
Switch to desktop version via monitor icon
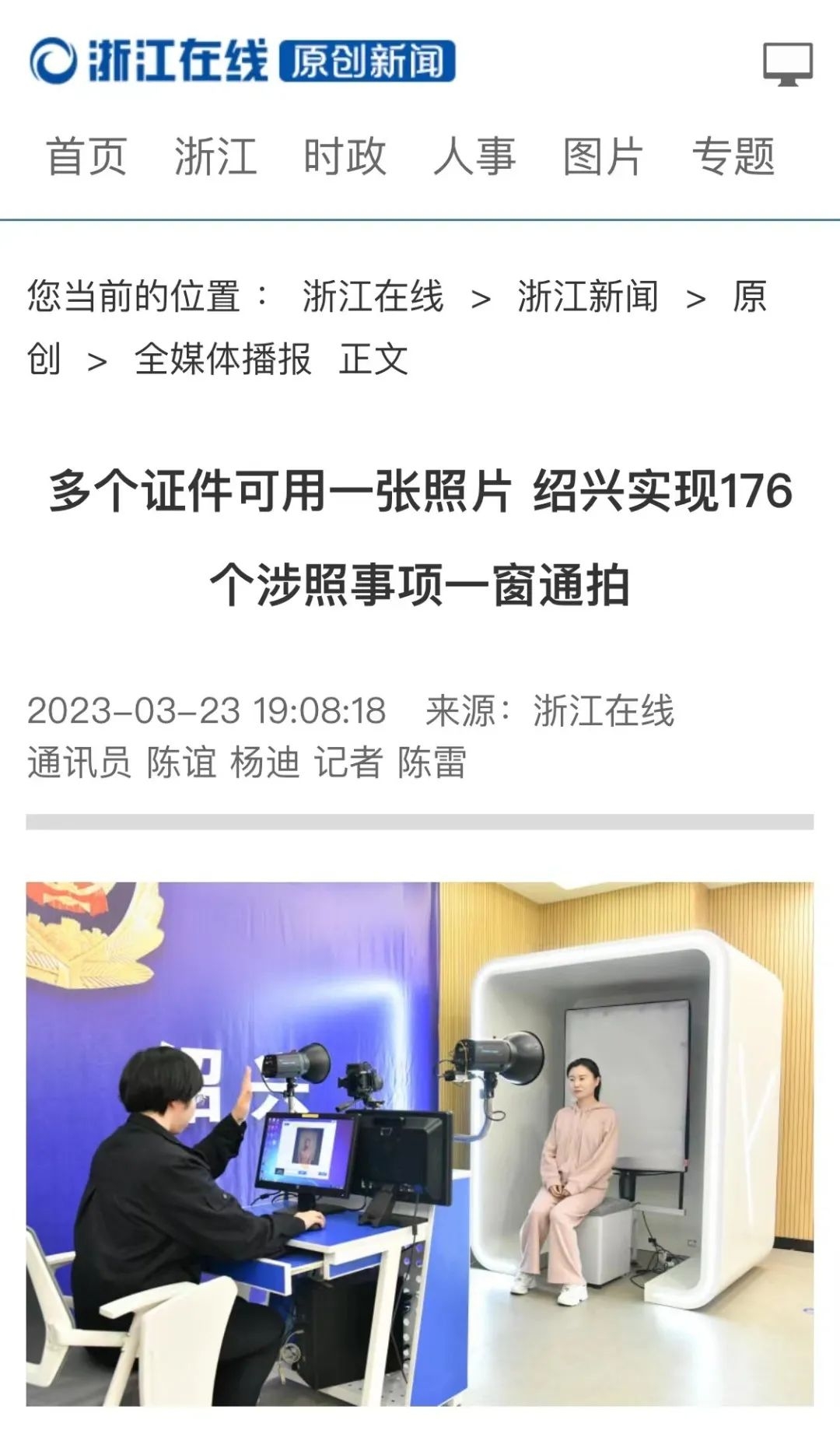[x=787, y=64]
